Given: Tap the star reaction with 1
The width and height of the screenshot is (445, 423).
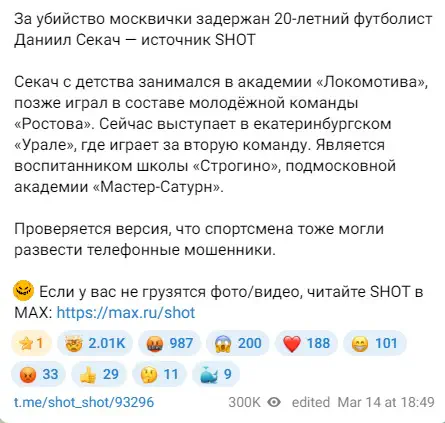Looking at the screenshot, I should (x=31, y=343).
